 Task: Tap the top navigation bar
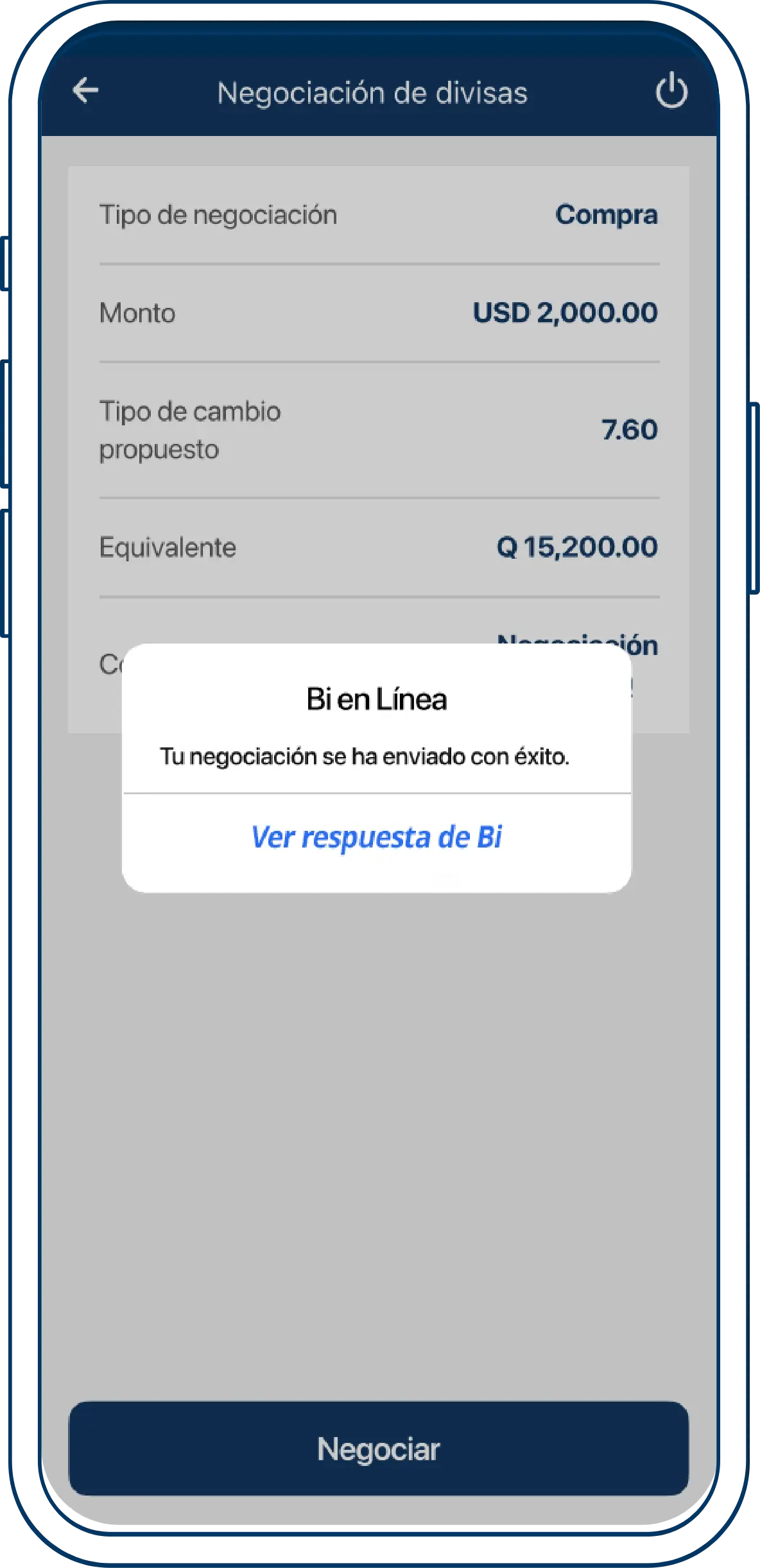click(x=379, y=92)
